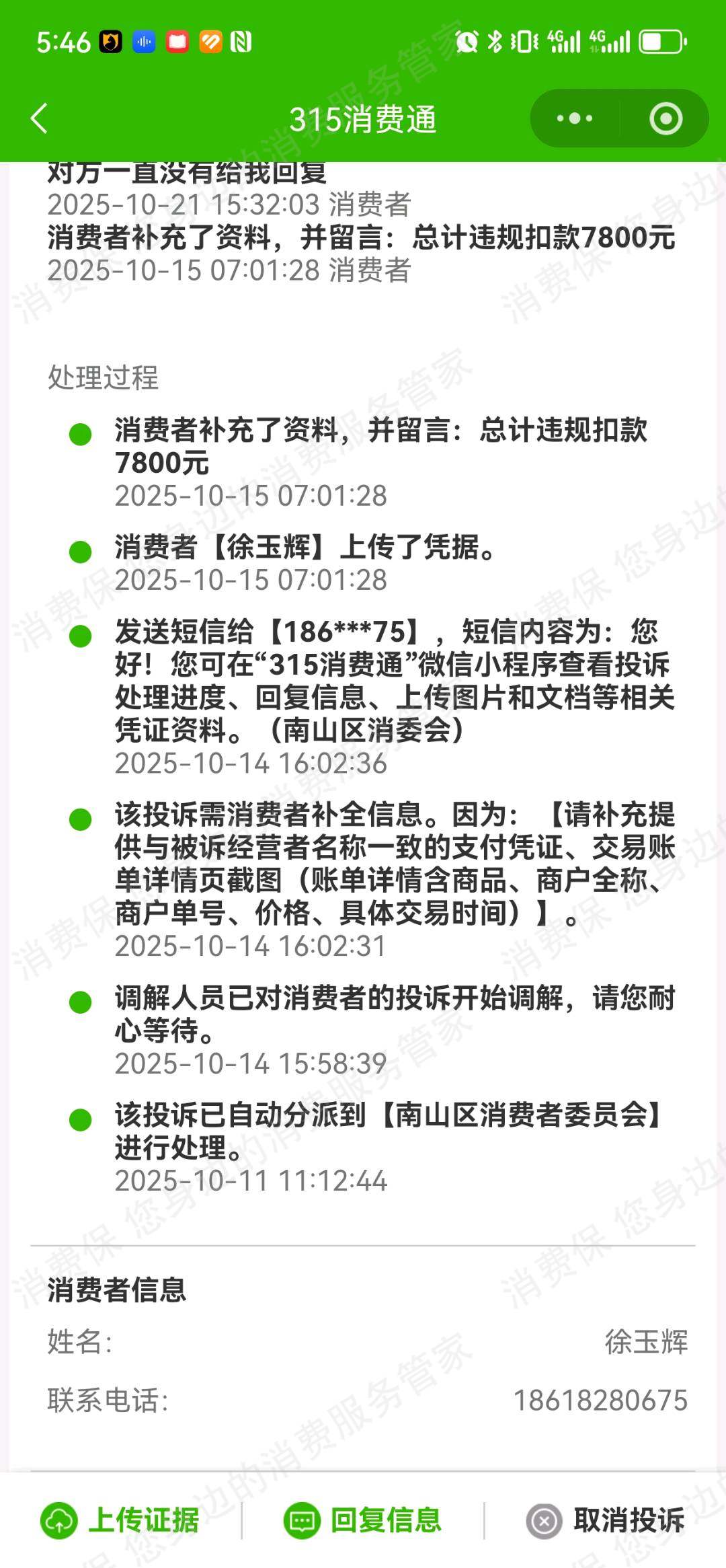The height and width of the screenshot is (1568, 726).
Task: Open the mini program more options menu
Action: tap(575, 119)
